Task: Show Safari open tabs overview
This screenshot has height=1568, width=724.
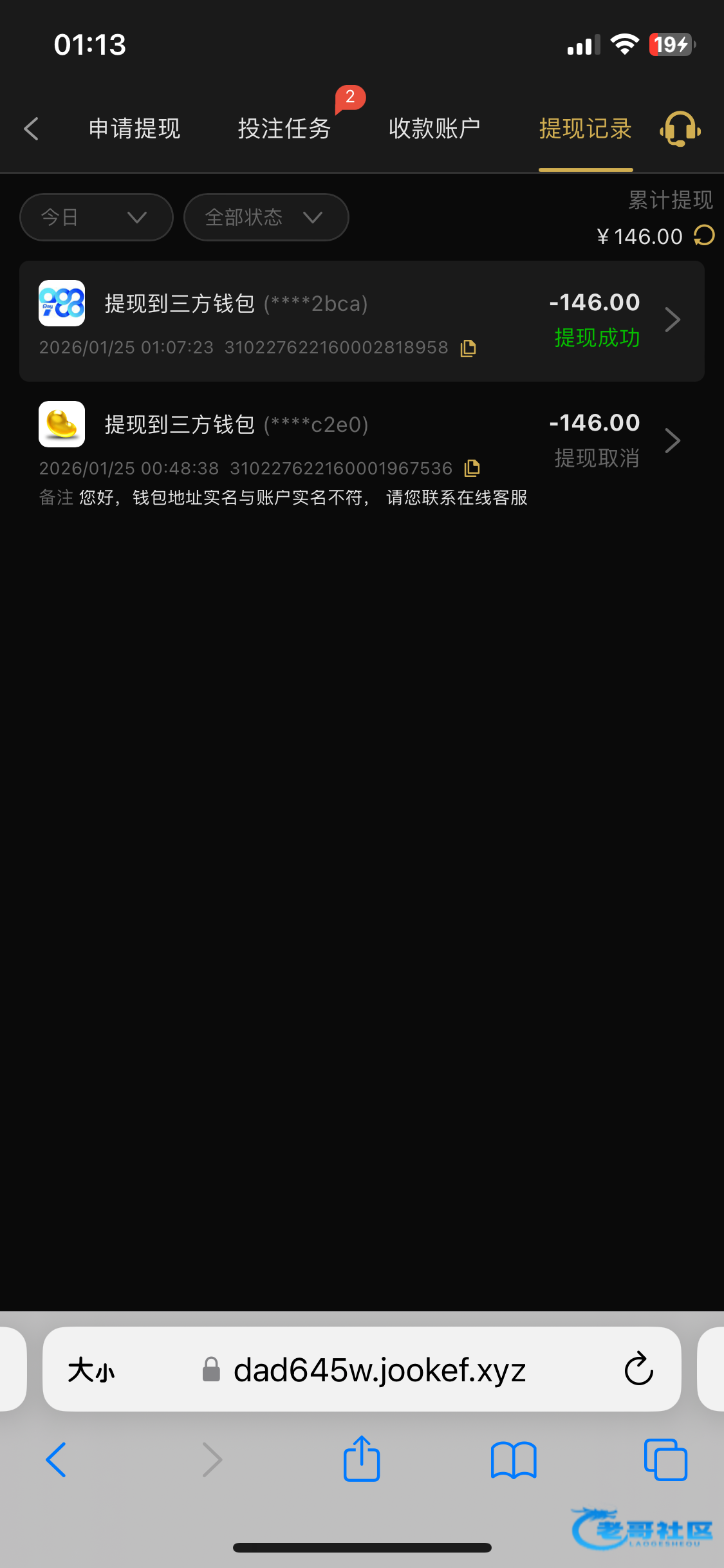Action: pyautogui.click(x=665, y=1460)
